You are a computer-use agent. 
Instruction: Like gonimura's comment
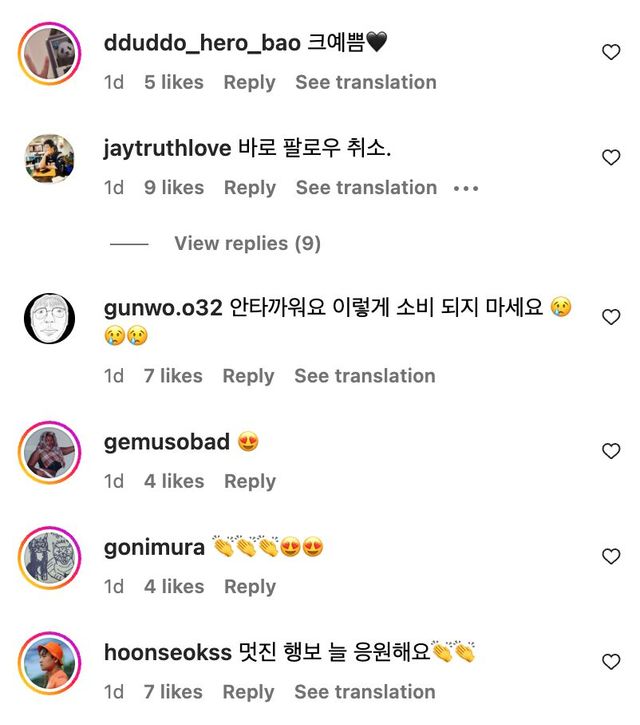pos(611,556)
